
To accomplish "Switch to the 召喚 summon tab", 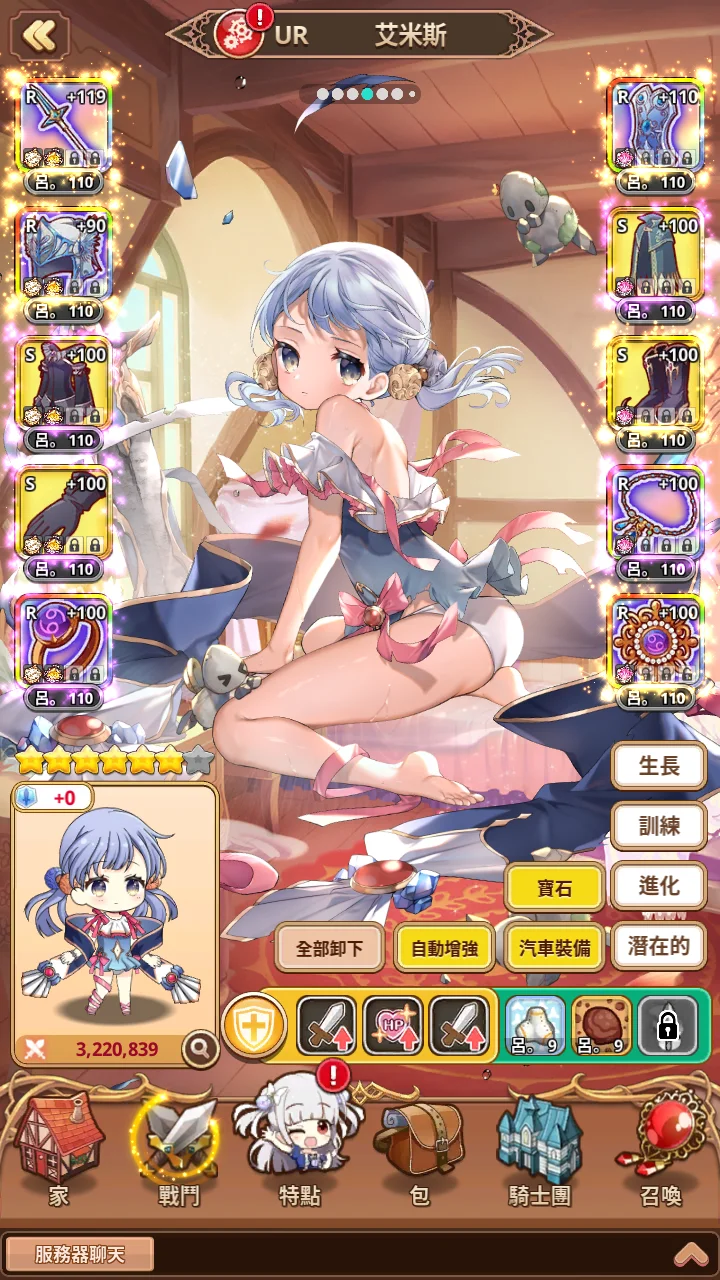I will 660,1150.
